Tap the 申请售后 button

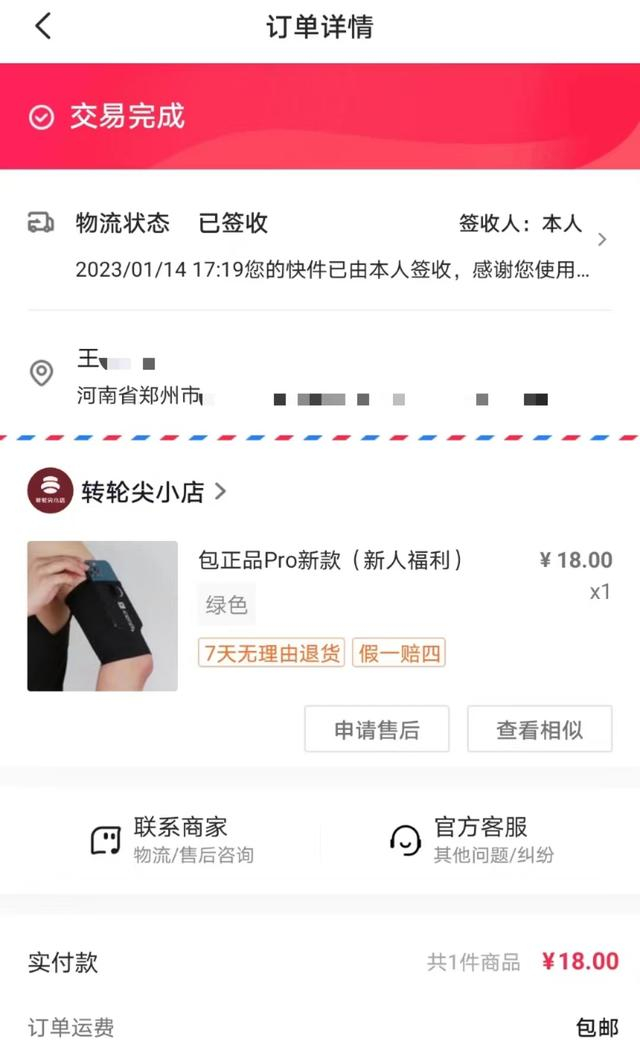tap(376, 729)
